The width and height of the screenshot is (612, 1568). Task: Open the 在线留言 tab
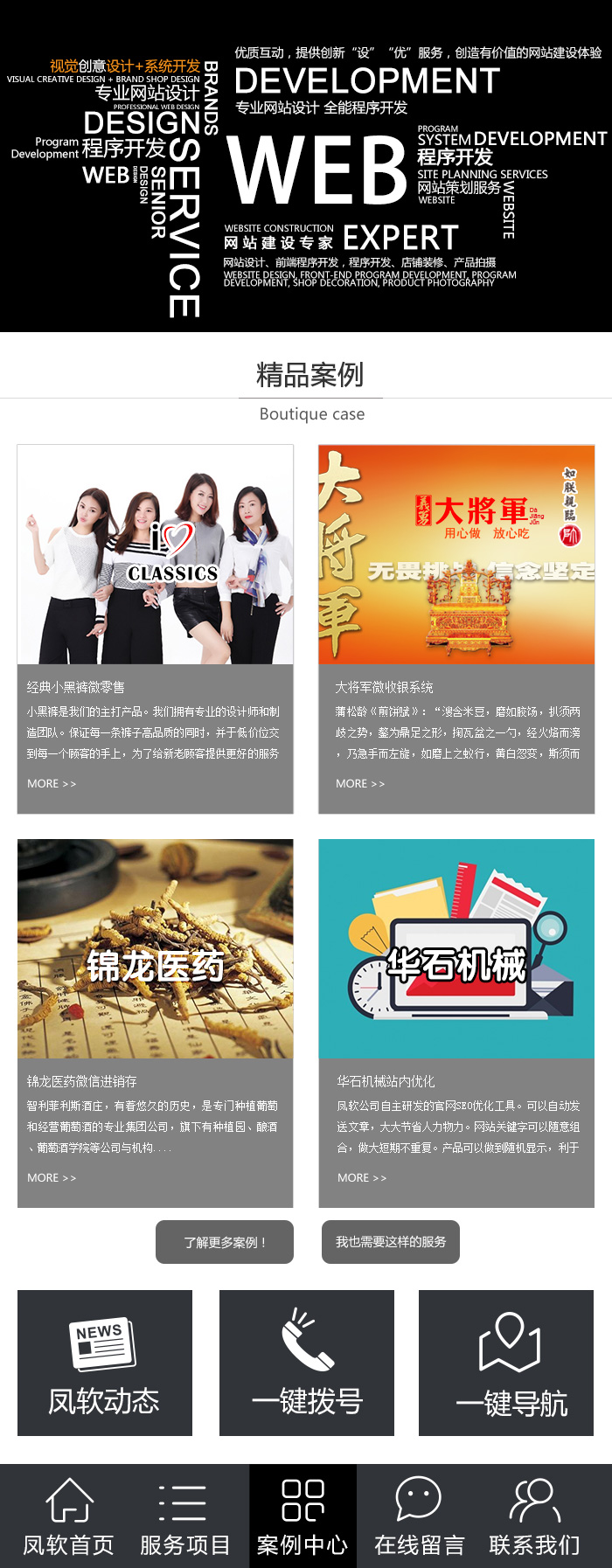(x=419, y=1516)
